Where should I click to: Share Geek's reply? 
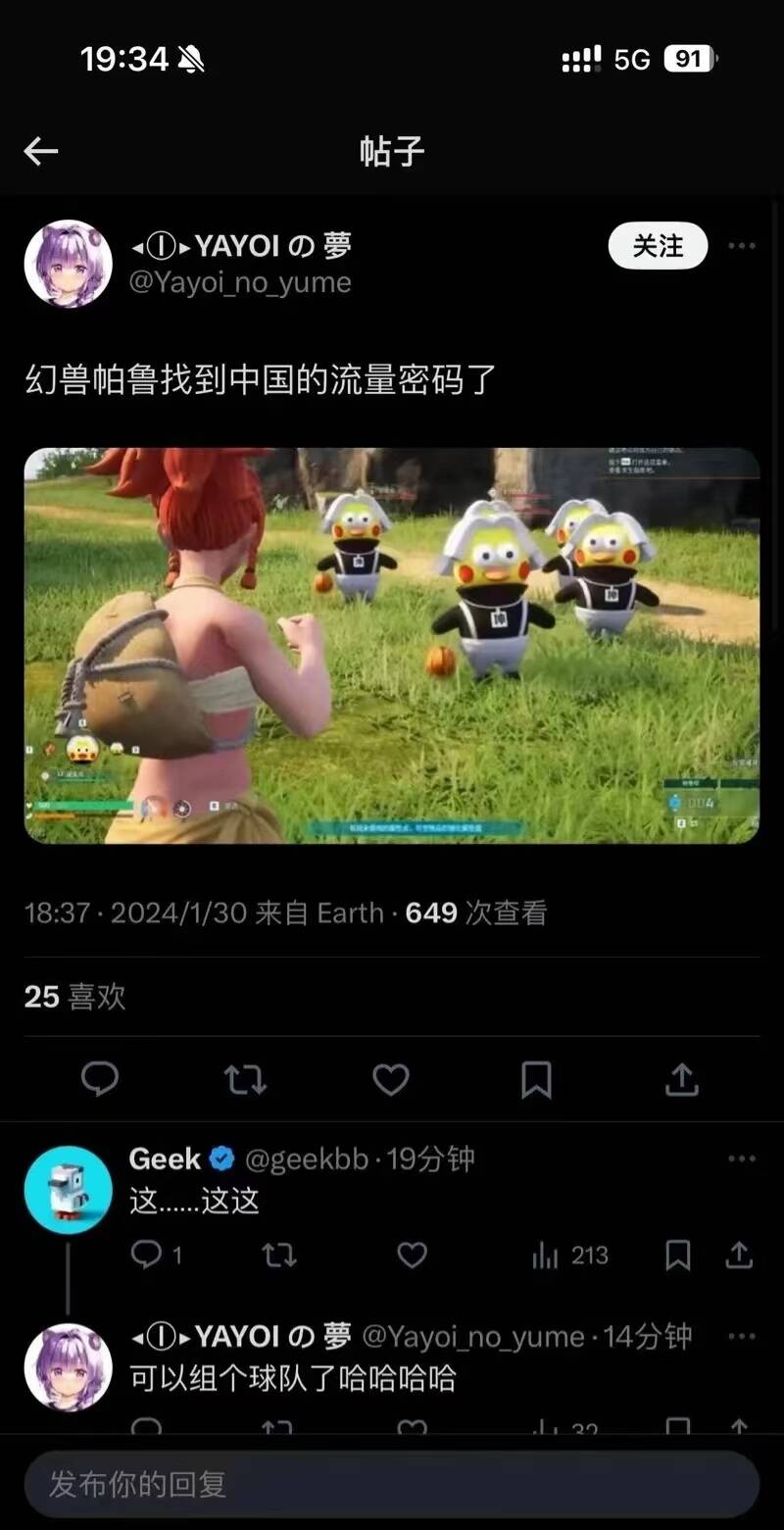(739, 1255)
